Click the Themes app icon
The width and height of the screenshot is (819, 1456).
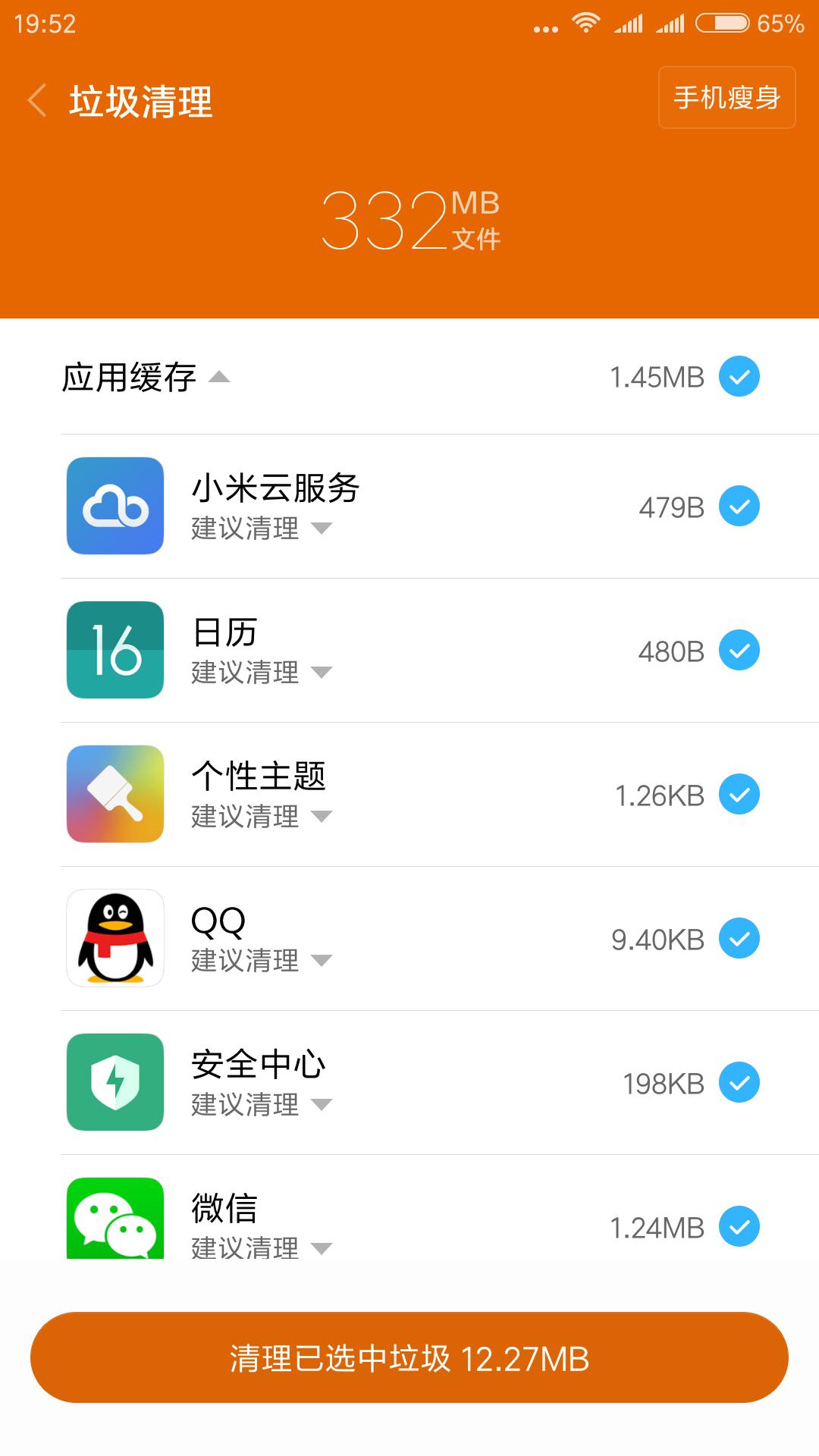tap(115, 793)
